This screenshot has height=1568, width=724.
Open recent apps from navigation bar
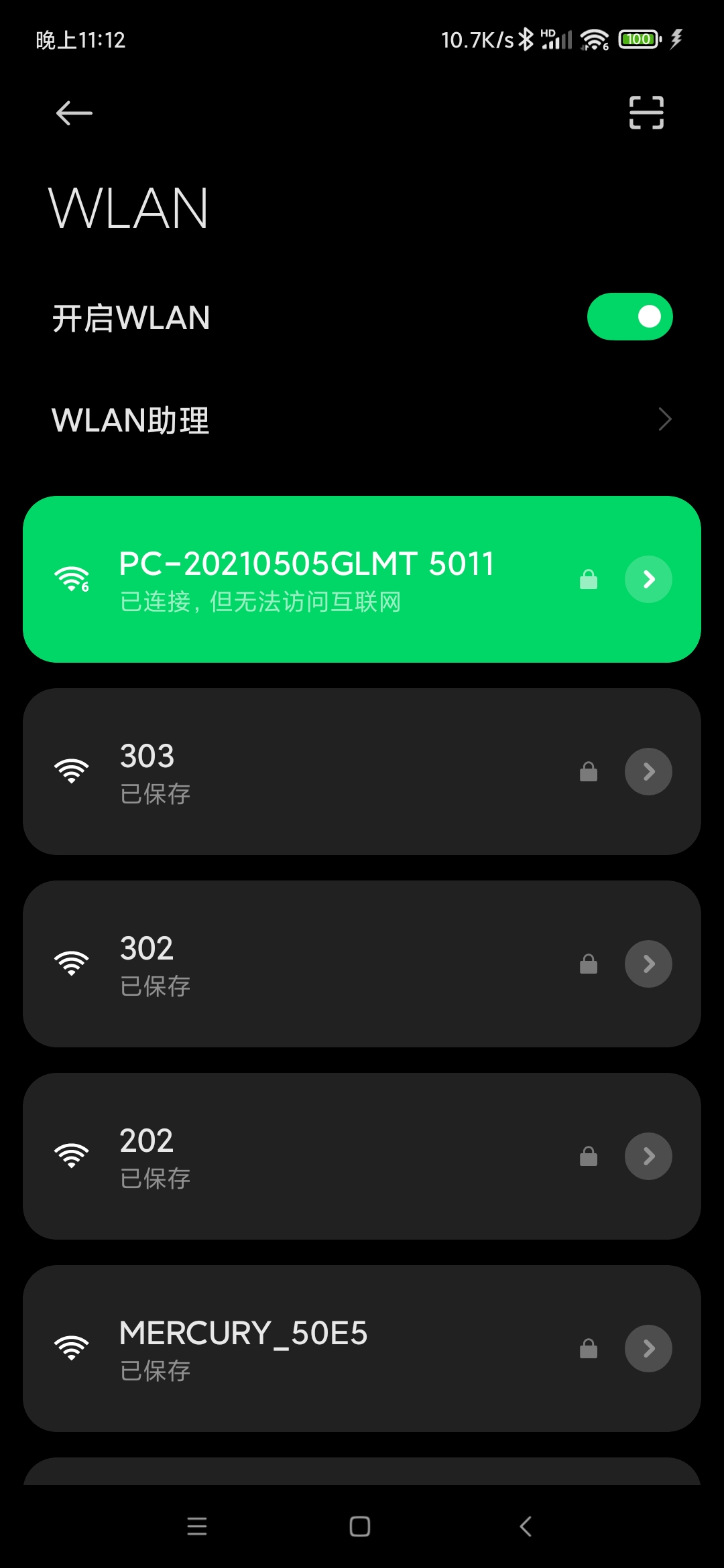[x=197, y=1526]
